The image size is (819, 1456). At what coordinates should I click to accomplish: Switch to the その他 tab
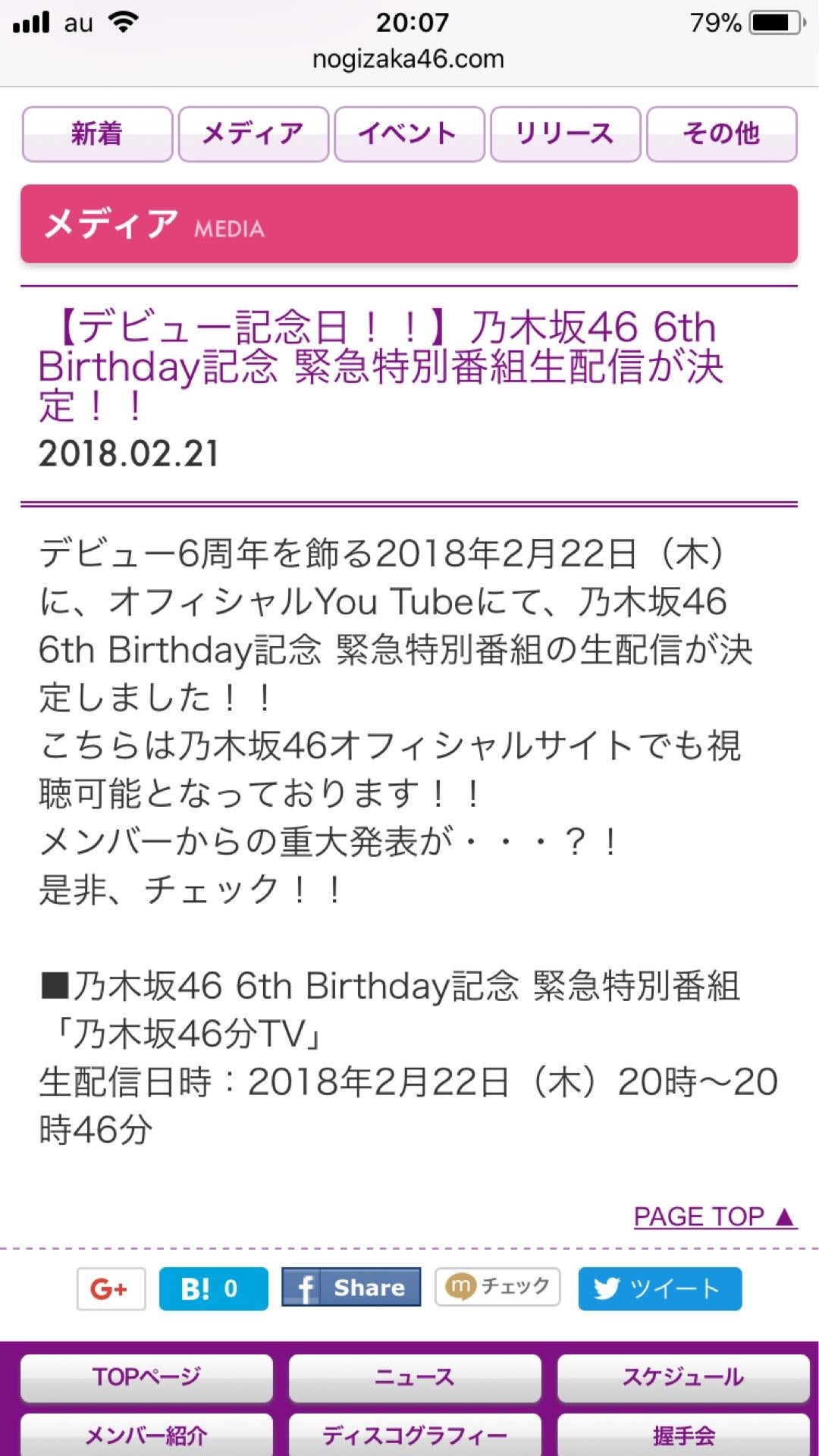tap(721, 134)
